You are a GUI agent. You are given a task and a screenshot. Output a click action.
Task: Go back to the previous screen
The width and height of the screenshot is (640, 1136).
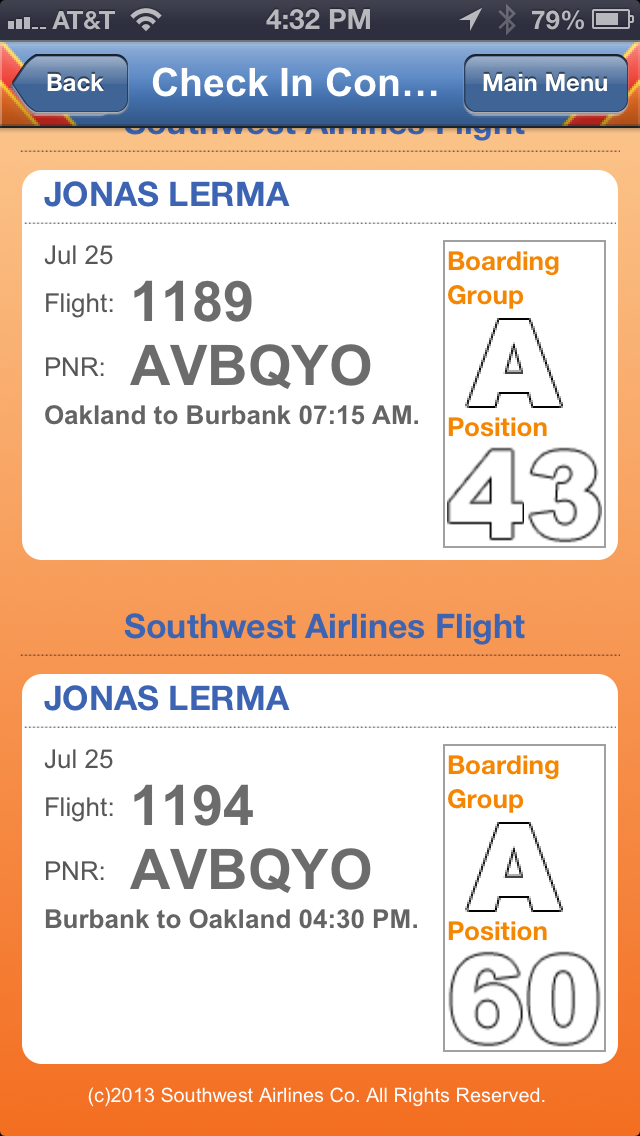[71, 83]
